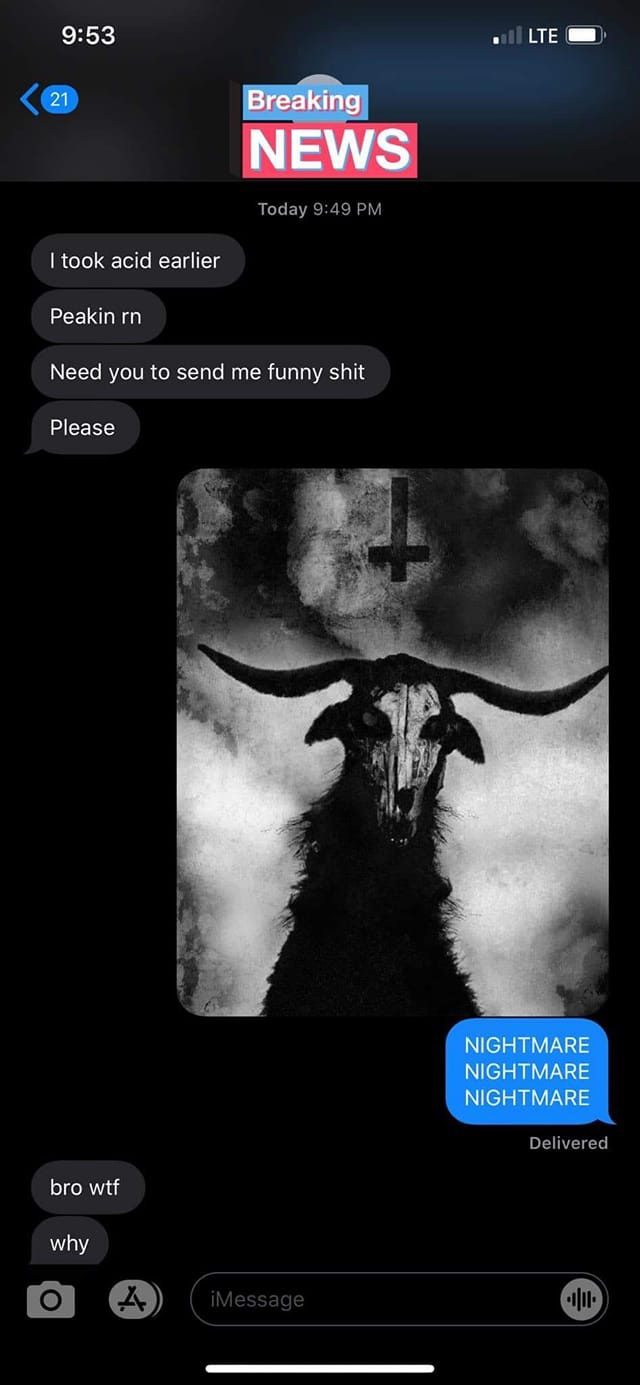640x1385 pixels.
Task: Open contact details from the header avatar
Action: pos(329,130)
